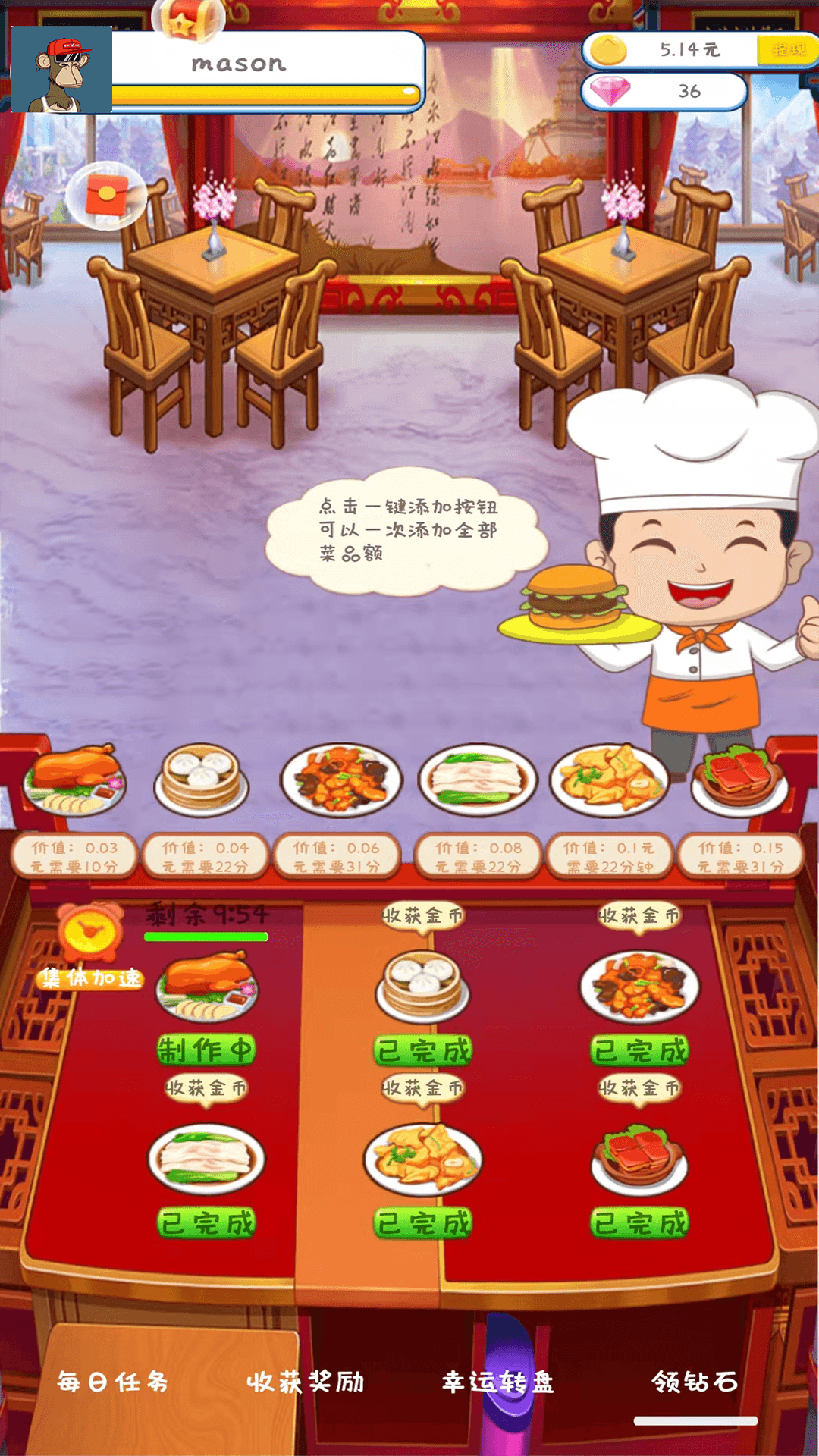The image size is (819, 1456).
Task: Select the braised pork dish worth 0.15元
Action: pyautogui.click(x=739, y=781)
